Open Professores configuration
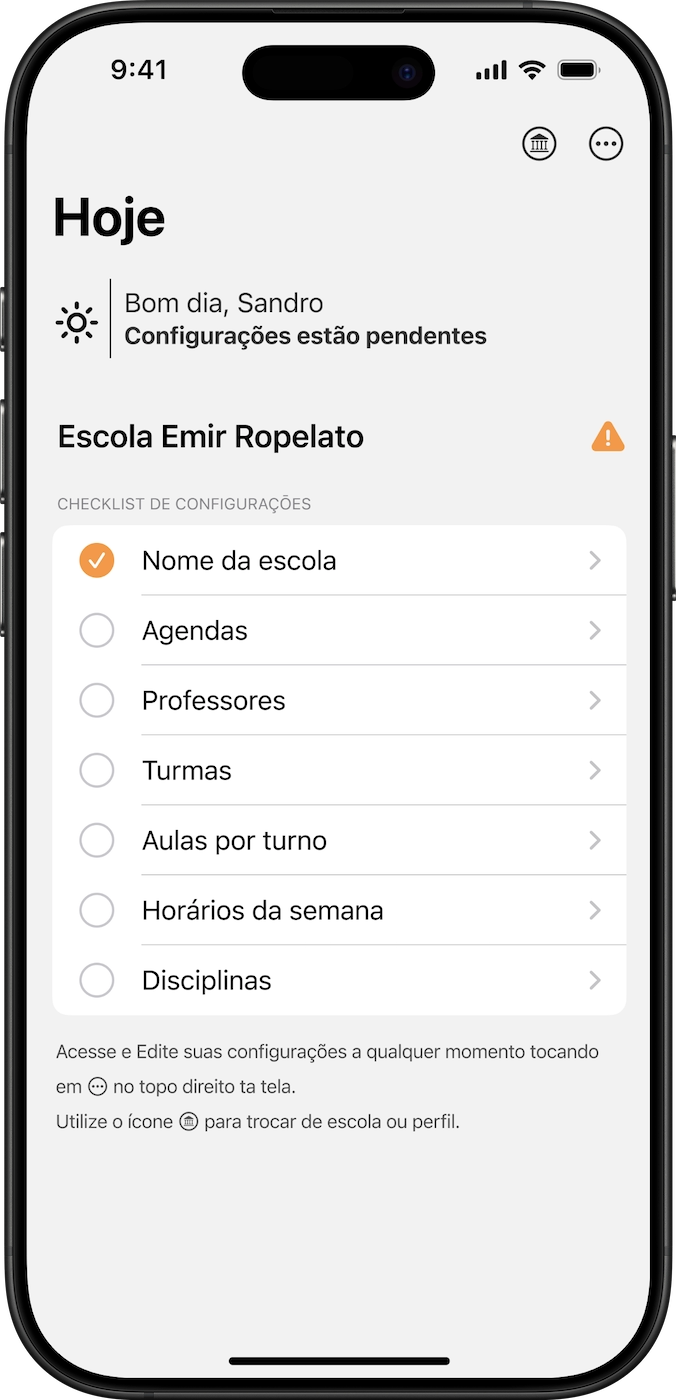 point(340,701)
